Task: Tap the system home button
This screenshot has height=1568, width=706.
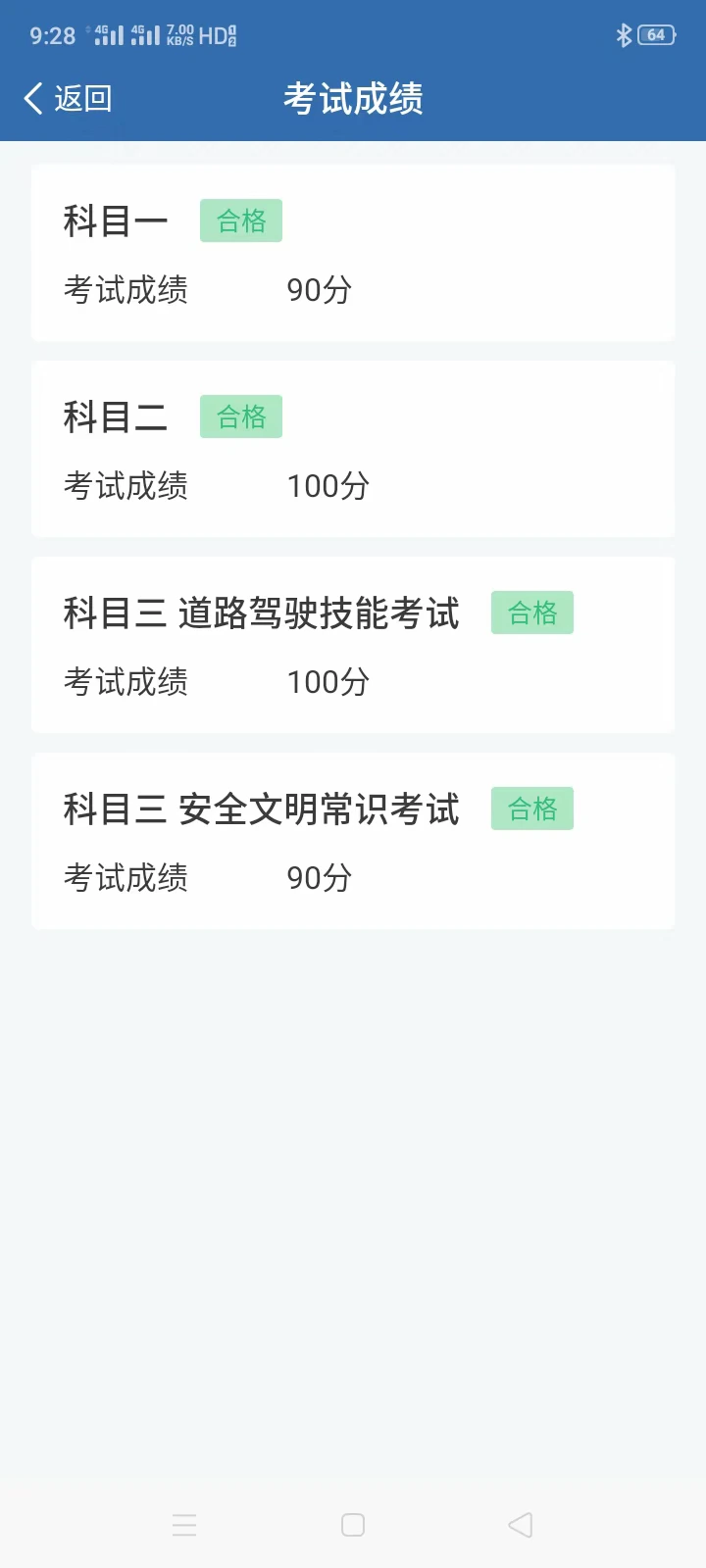Action: coord(353,1525)
